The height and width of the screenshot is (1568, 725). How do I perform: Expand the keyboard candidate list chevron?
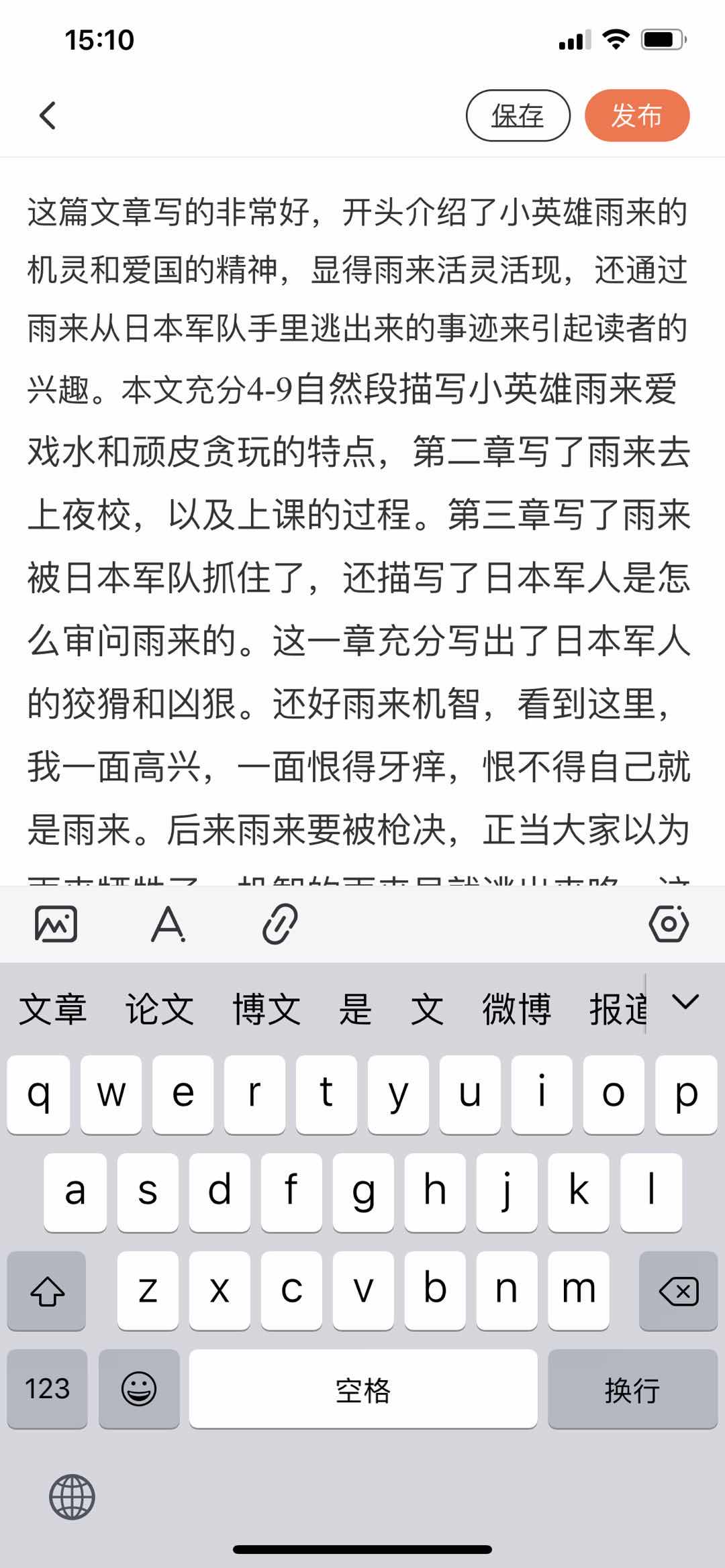click(685, 1002)
